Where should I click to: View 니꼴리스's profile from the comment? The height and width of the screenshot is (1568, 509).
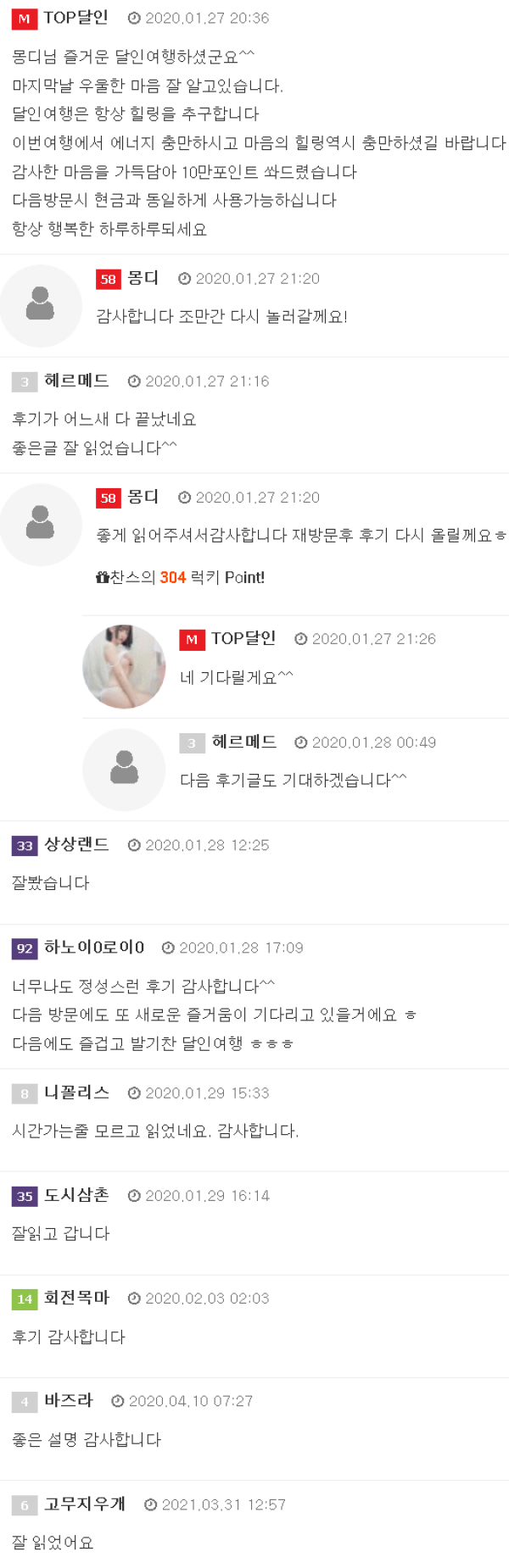point(76,1092)
